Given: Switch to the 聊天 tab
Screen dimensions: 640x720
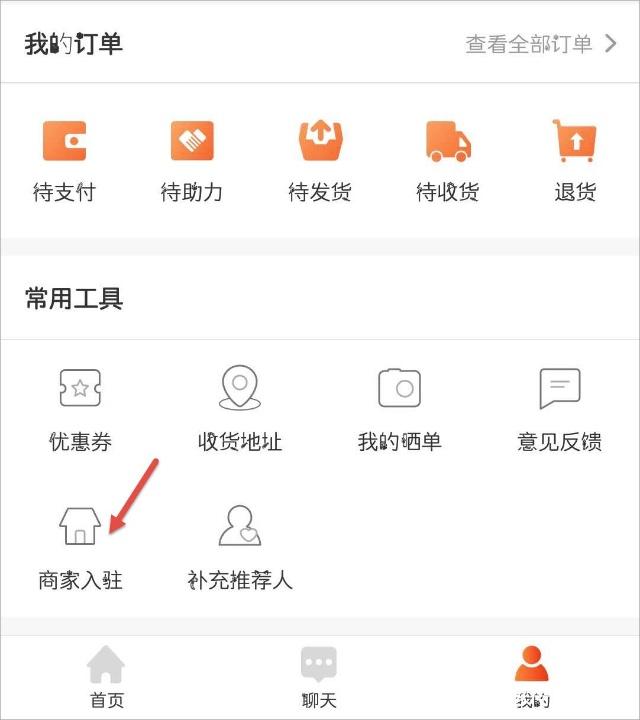Looking at the screenshot, I should tap(319, 677).
